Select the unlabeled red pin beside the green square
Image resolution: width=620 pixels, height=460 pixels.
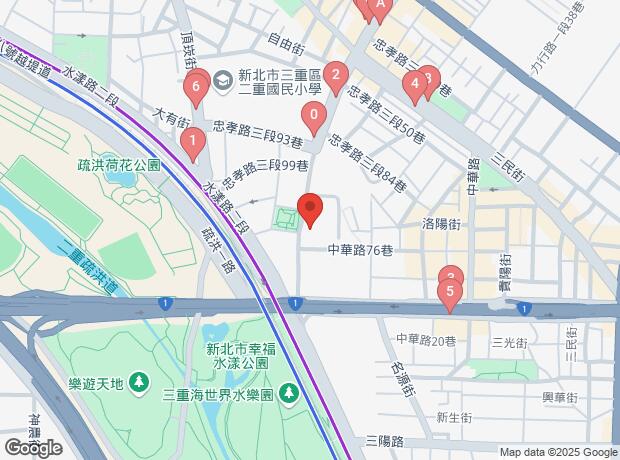pyautogui.click(x=310, y=212)
